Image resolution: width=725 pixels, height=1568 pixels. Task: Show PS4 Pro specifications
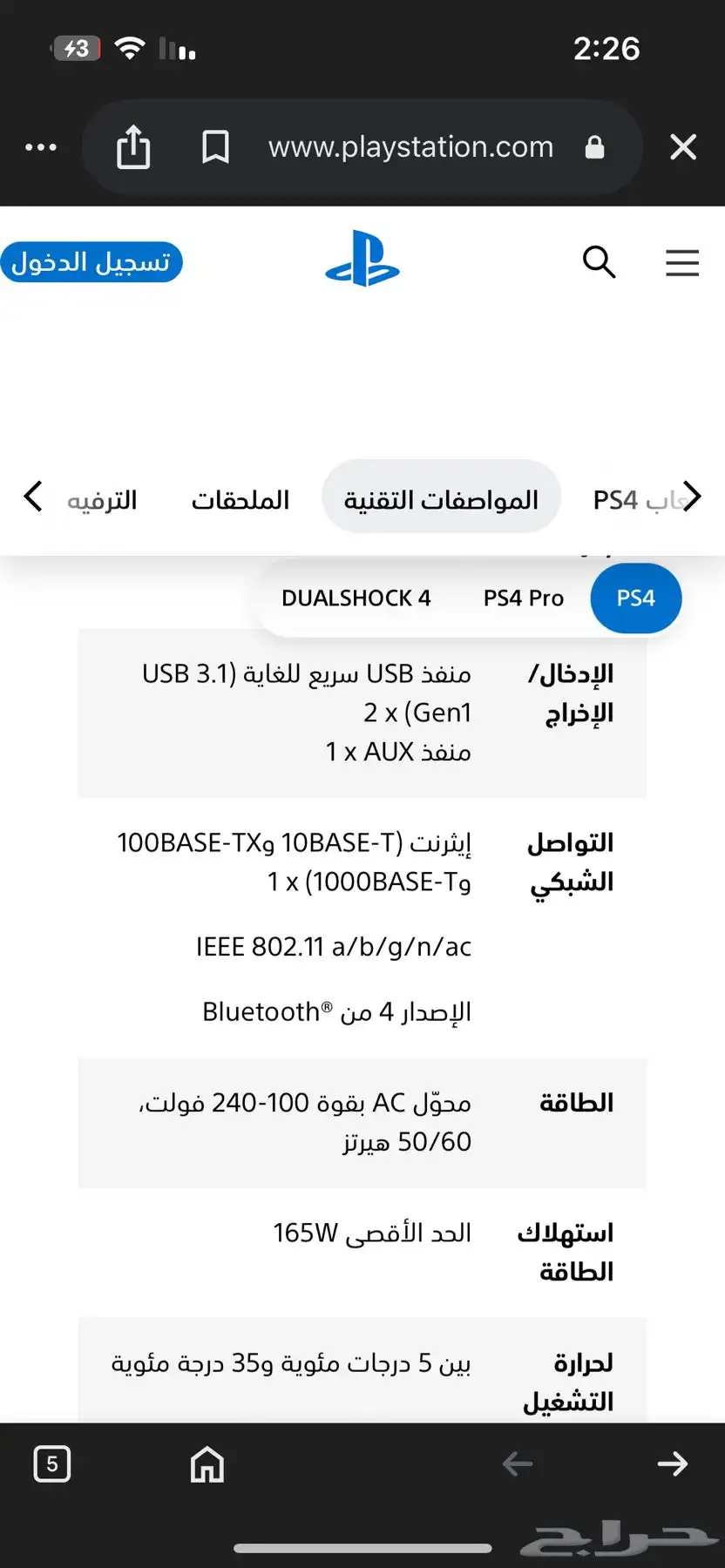point(524,598)
